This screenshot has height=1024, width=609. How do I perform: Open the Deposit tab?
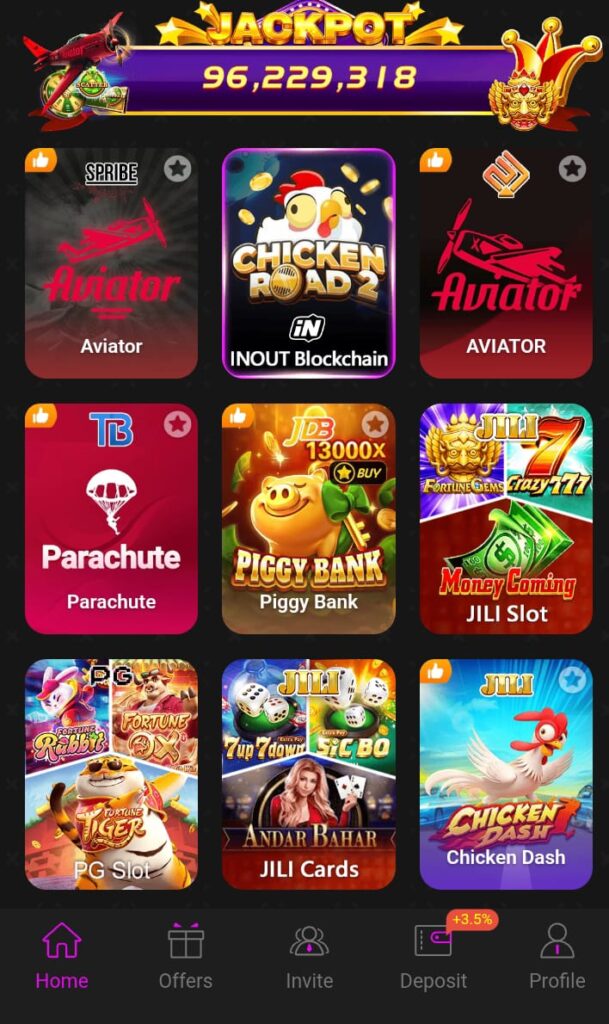[433, 956]
